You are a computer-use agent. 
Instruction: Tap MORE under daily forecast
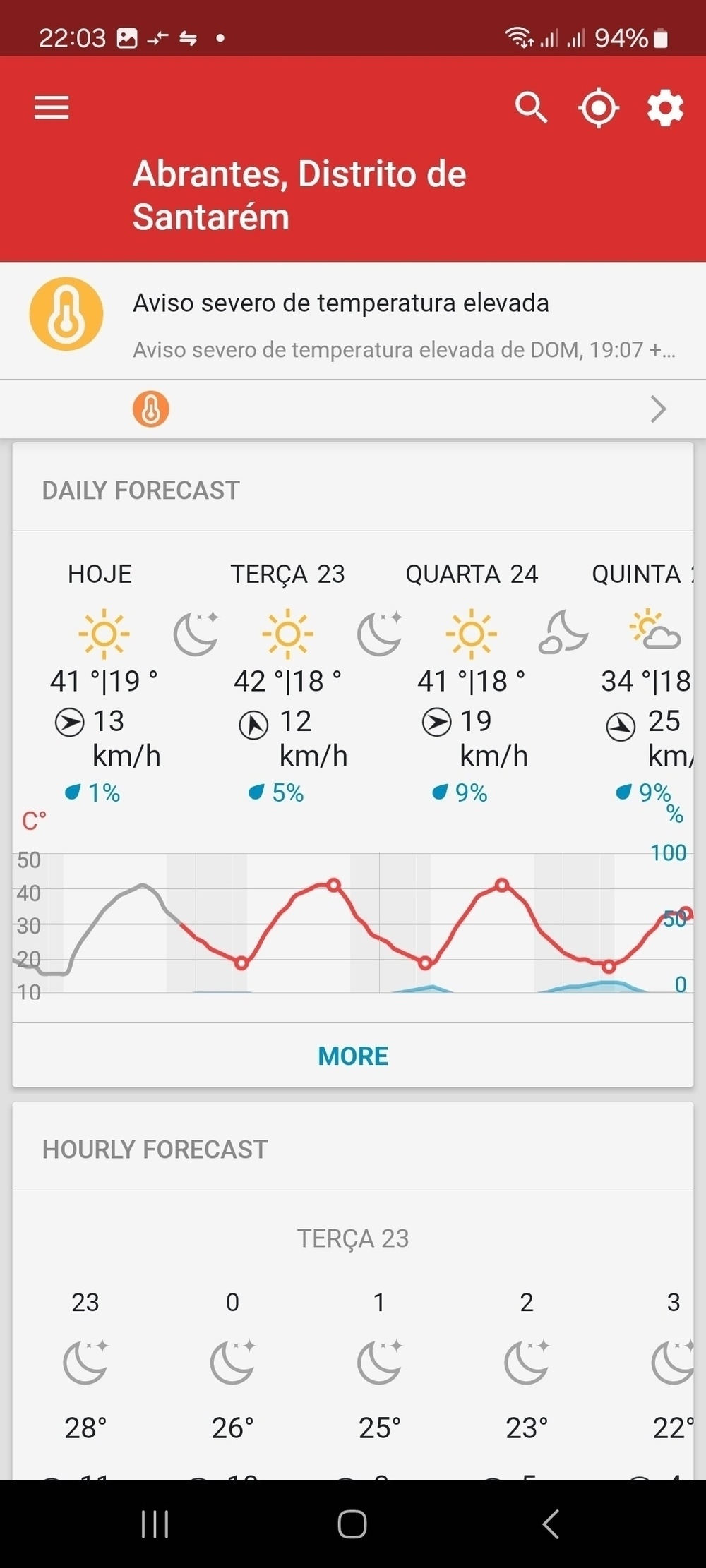tap(353, 1056)
